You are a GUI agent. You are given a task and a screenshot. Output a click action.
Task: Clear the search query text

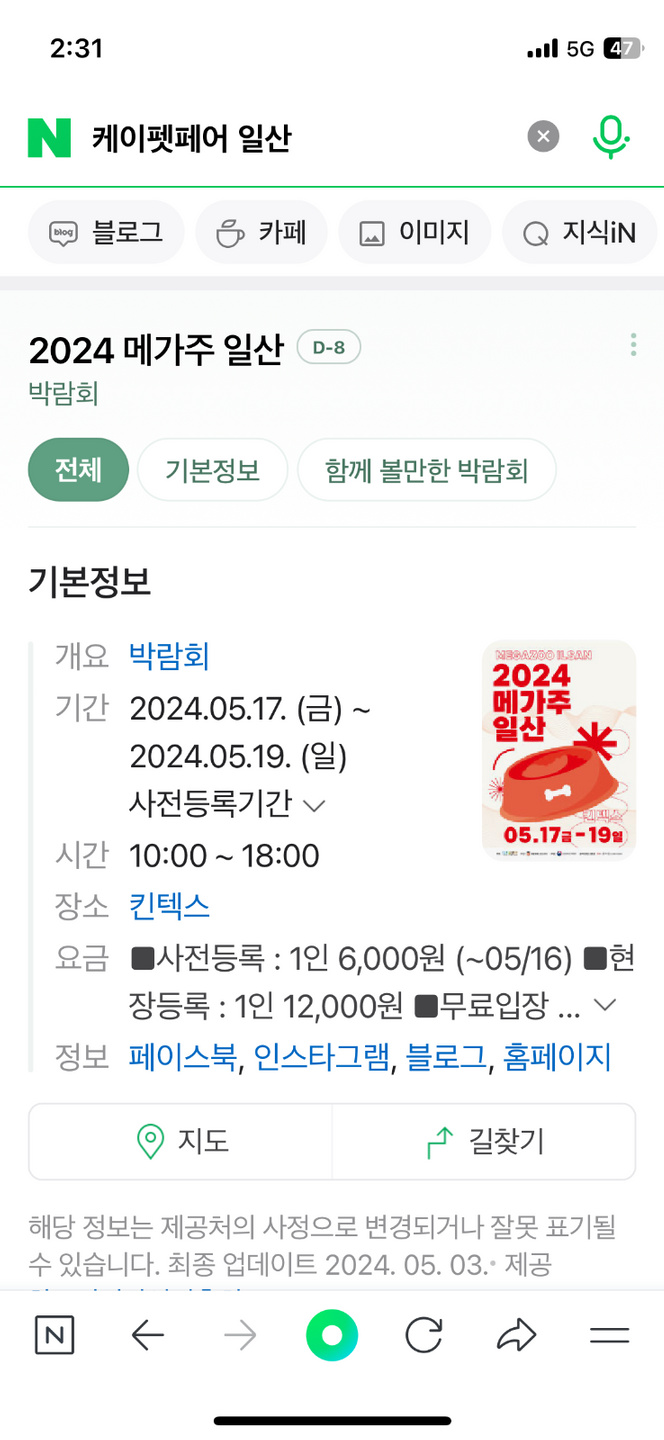543,136
